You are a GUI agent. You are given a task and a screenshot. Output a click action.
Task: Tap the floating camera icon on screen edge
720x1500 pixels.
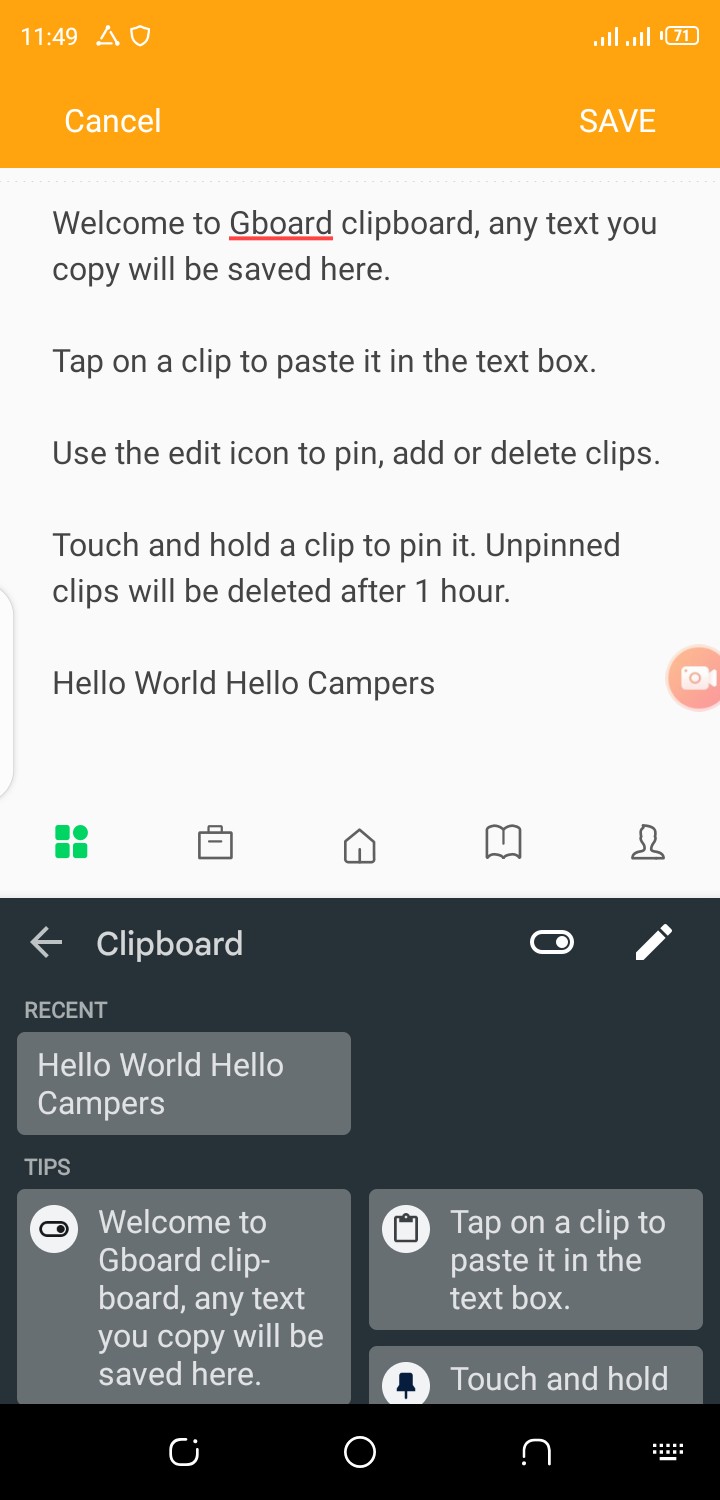(694, 678)
